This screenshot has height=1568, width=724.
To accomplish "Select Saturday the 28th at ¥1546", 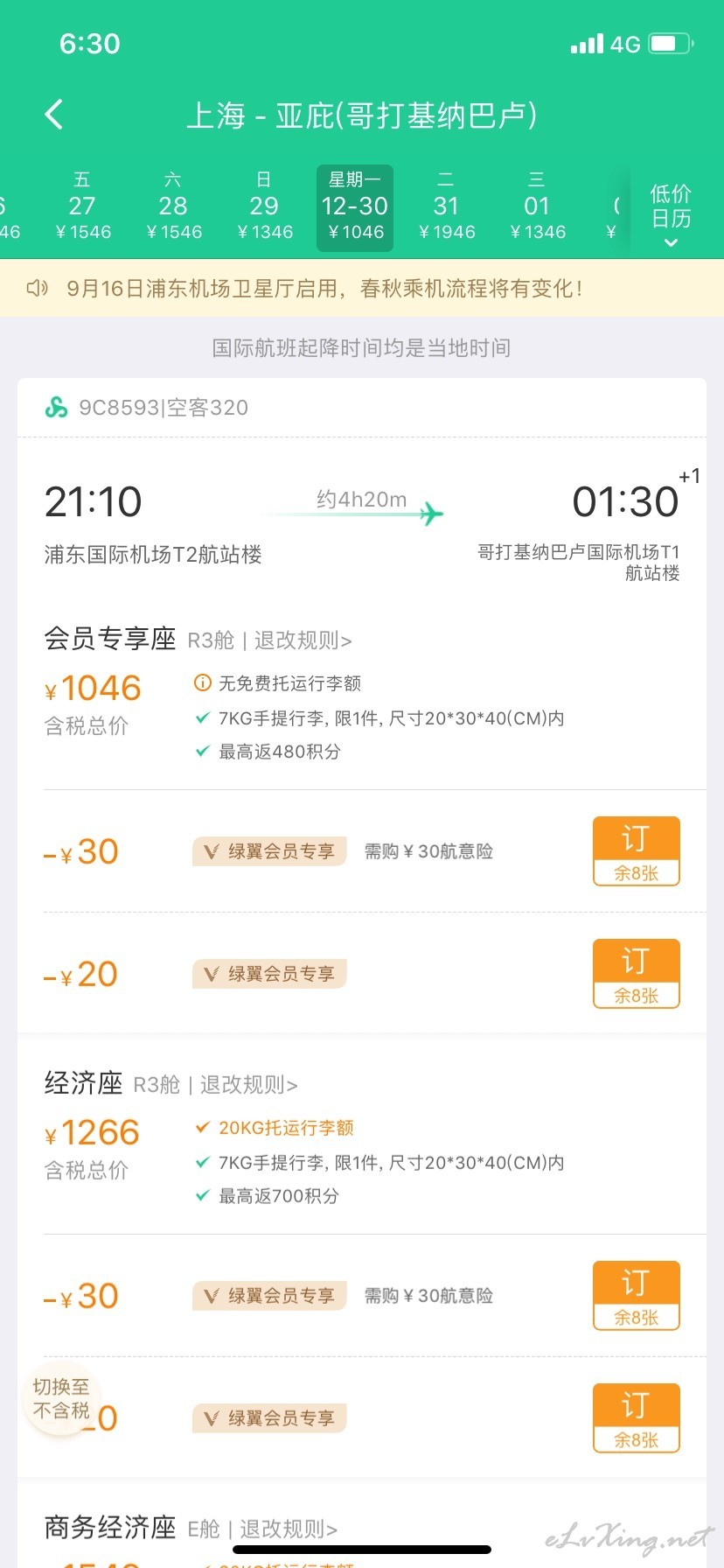I will [173, 207].
